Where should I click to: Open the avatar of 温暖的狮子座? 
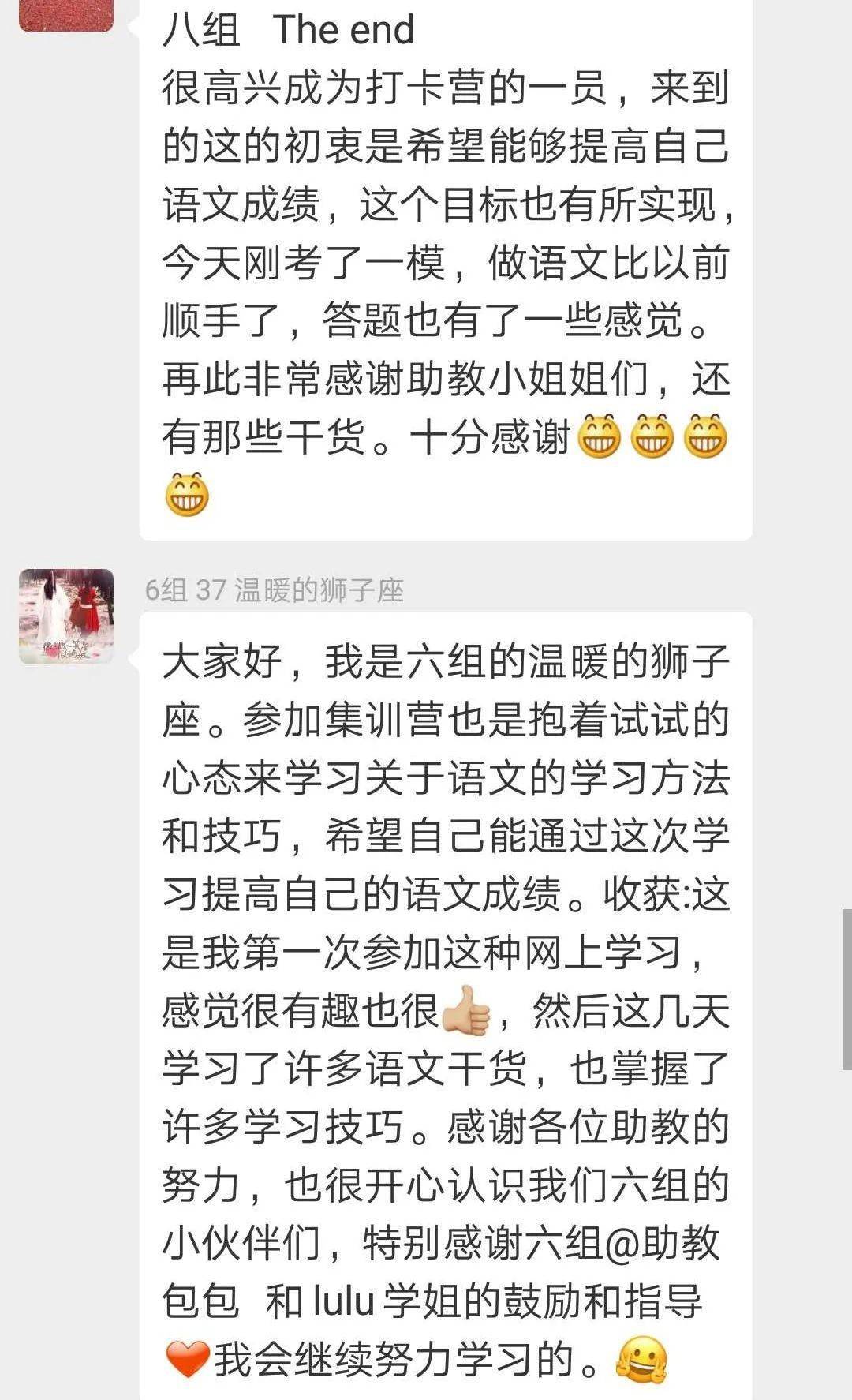click(x=66, y=616)
